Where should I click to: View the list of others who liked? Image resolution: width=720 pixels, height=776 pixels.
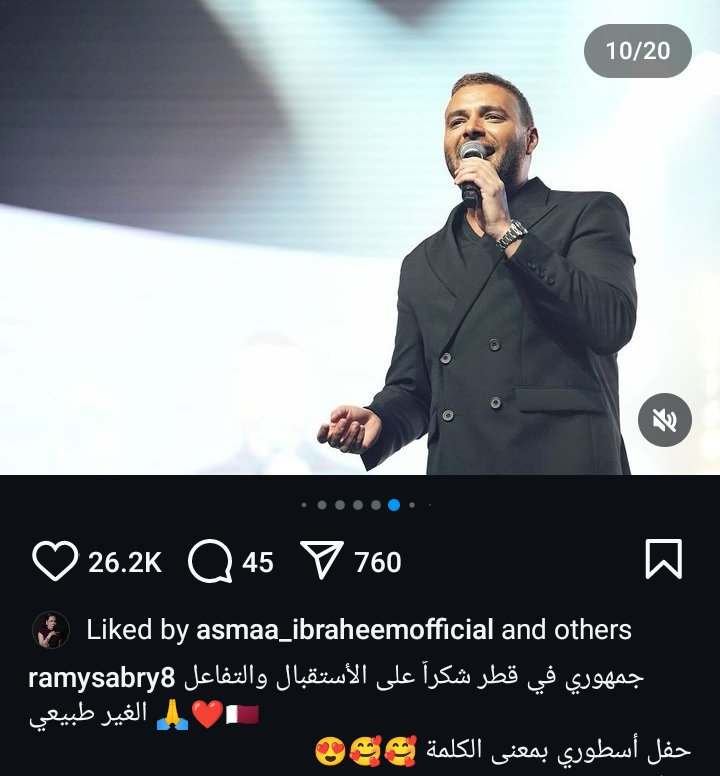pyautogui.click(x=593, y=630)
